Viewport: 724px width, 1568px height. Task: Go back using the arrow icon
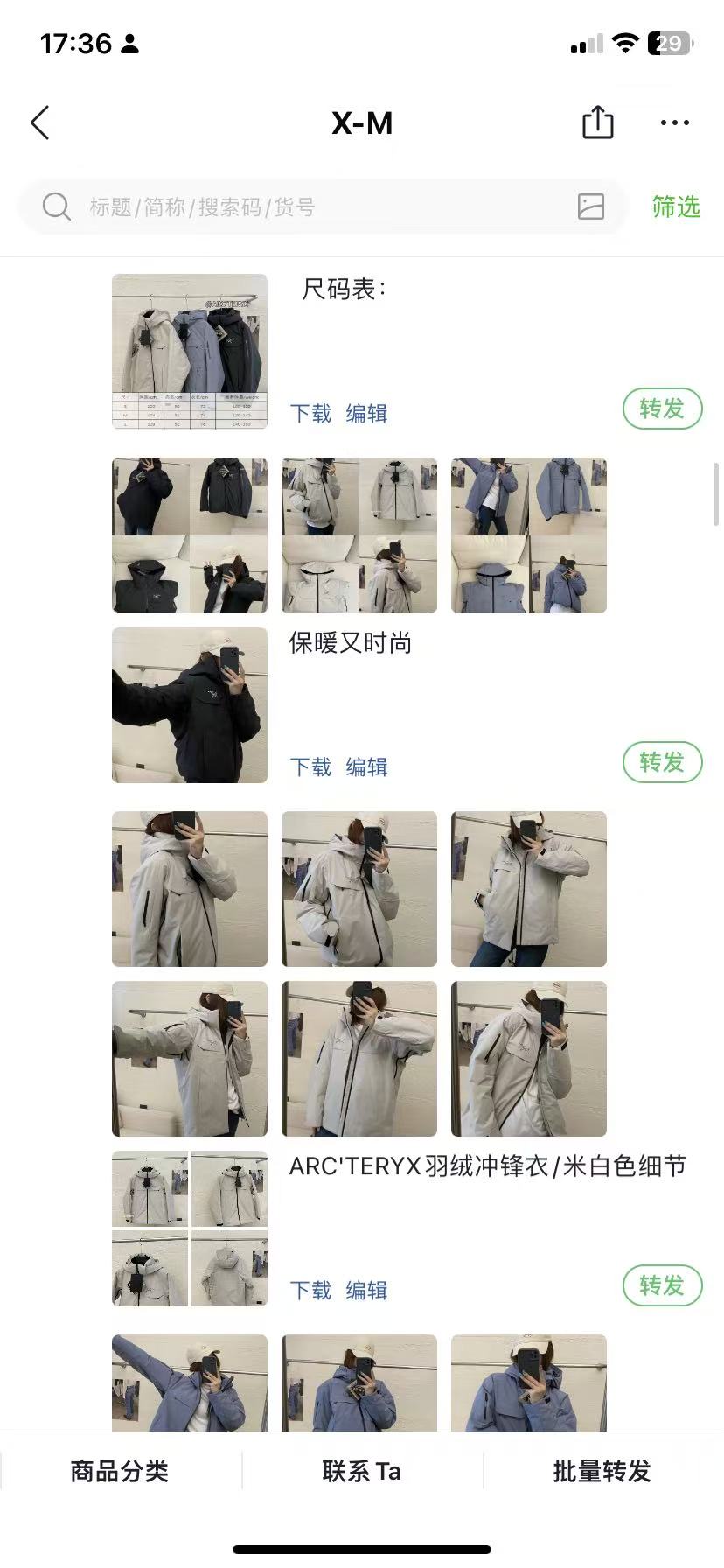[40, 123]
